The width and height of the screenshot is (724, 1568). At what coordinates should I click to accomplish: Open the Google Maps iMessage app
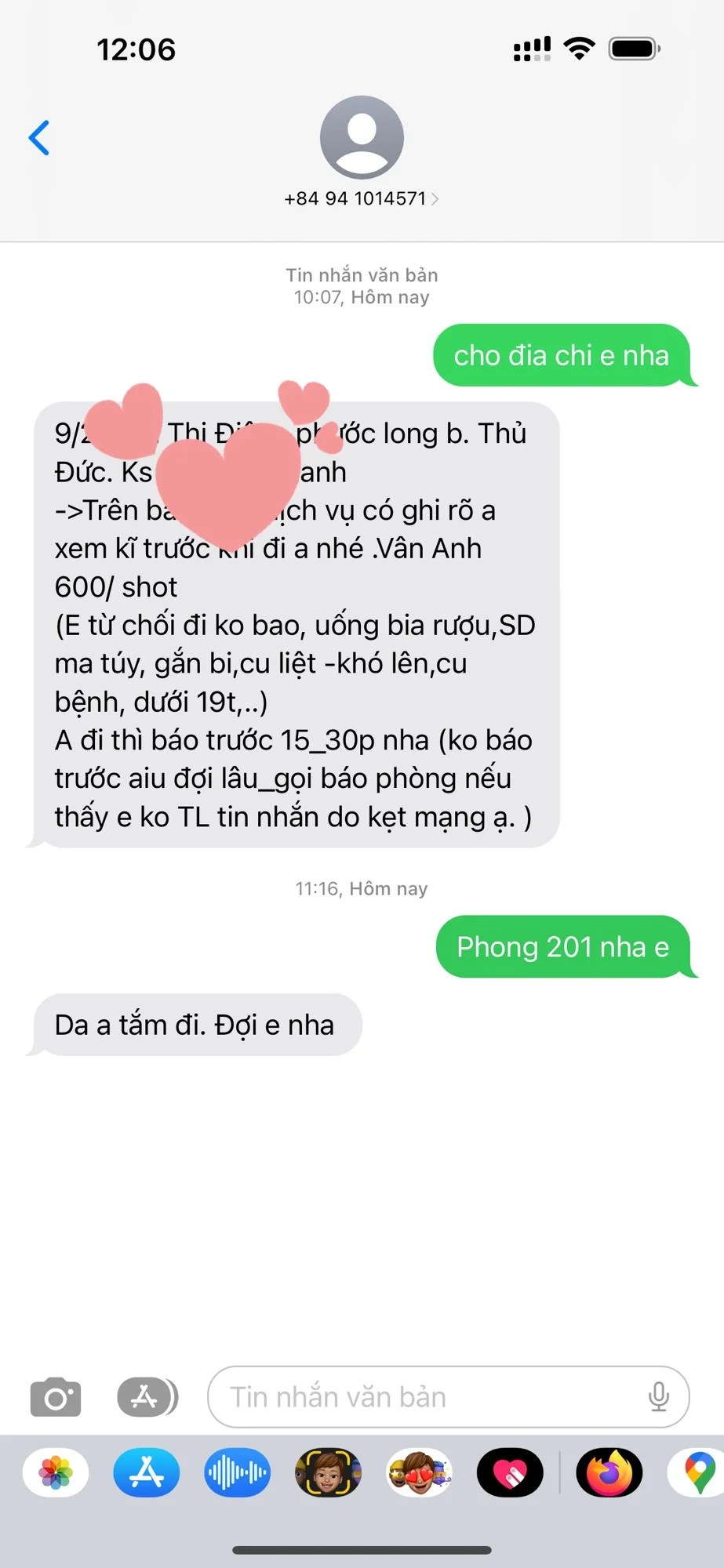click(698, 1472)
